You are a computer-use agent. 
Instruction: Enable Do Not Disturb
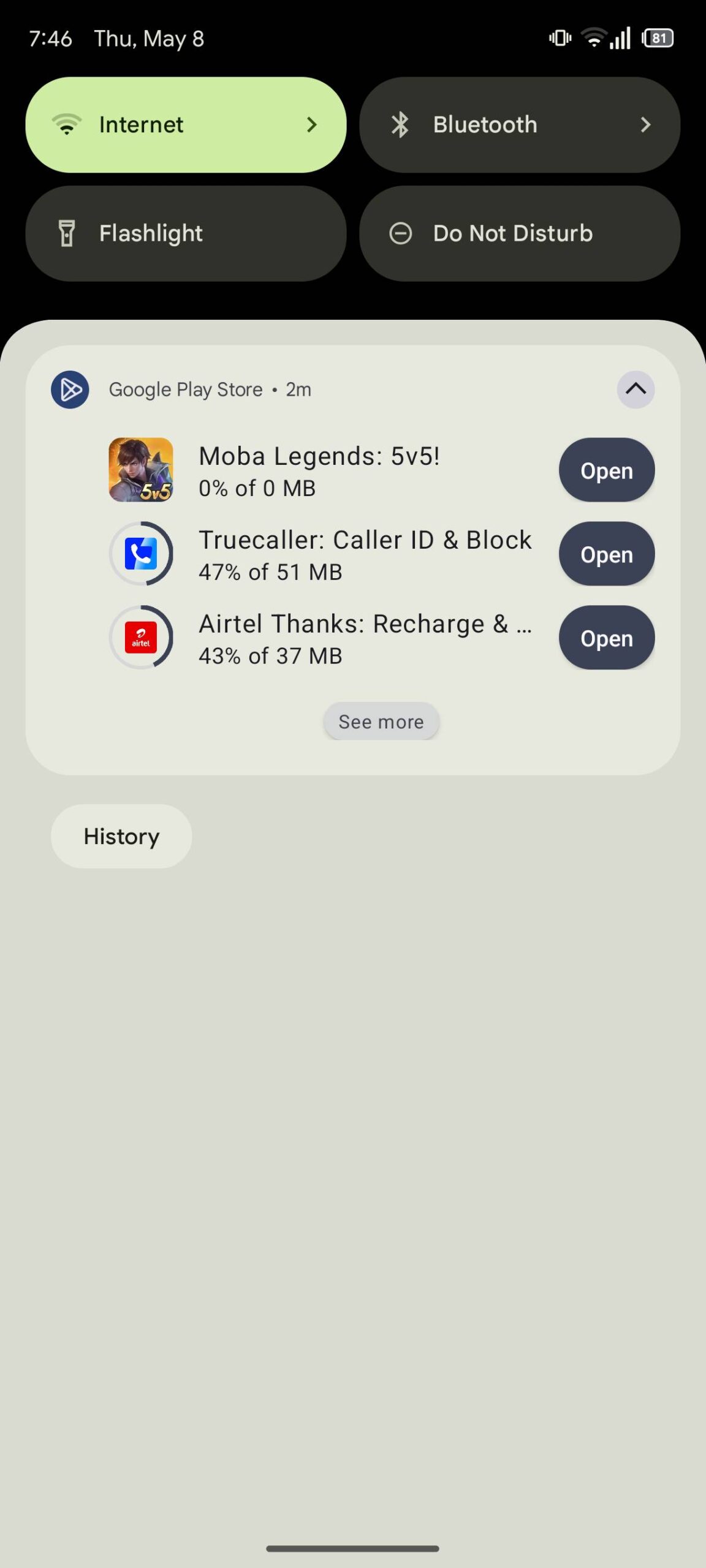518,233
